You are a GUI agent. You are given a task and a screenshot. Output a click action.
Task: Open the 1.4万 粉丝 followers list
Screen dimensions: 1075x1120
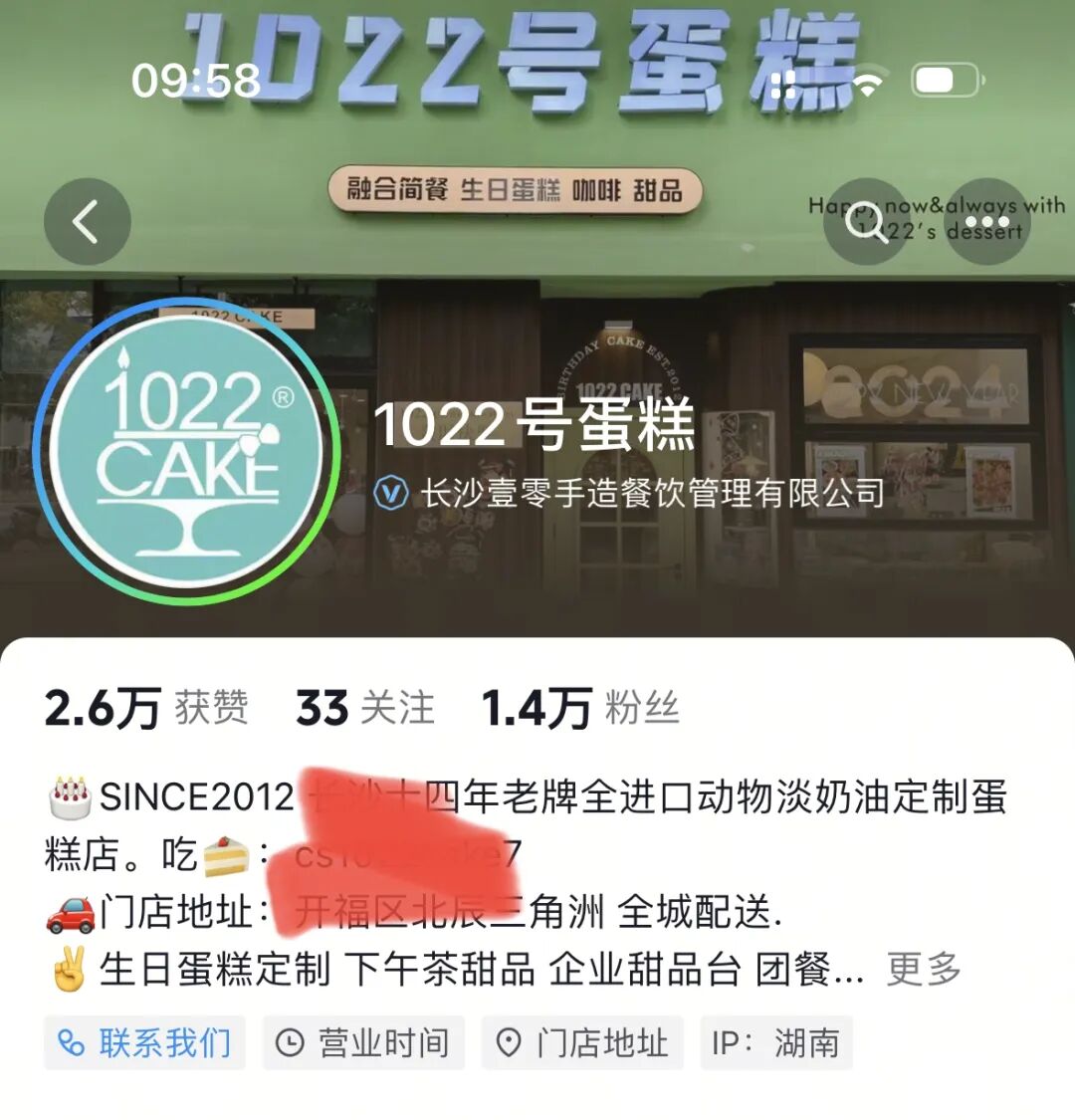pos(580,709)
